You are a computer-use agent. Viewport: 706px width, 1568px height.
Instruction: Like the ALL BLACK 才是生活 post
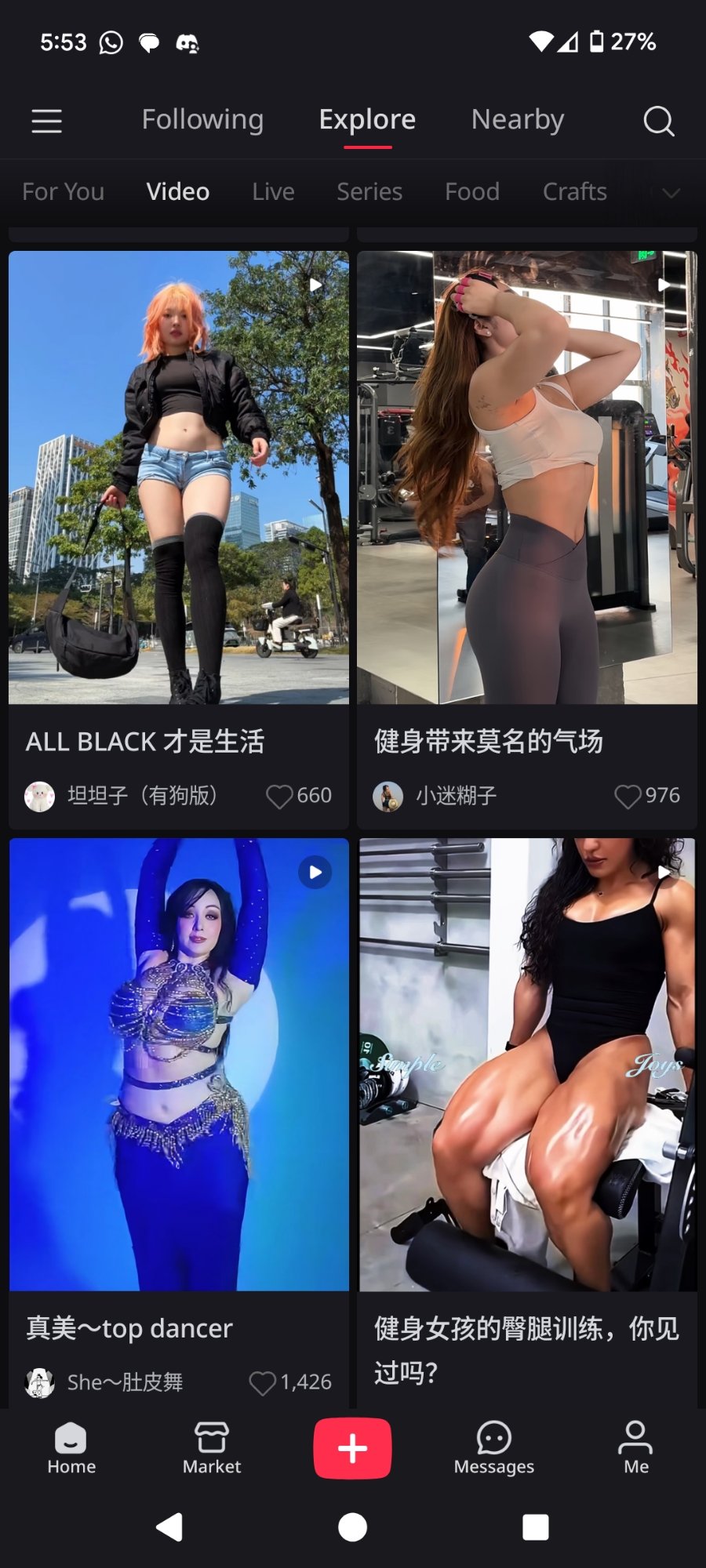[279, 796]
